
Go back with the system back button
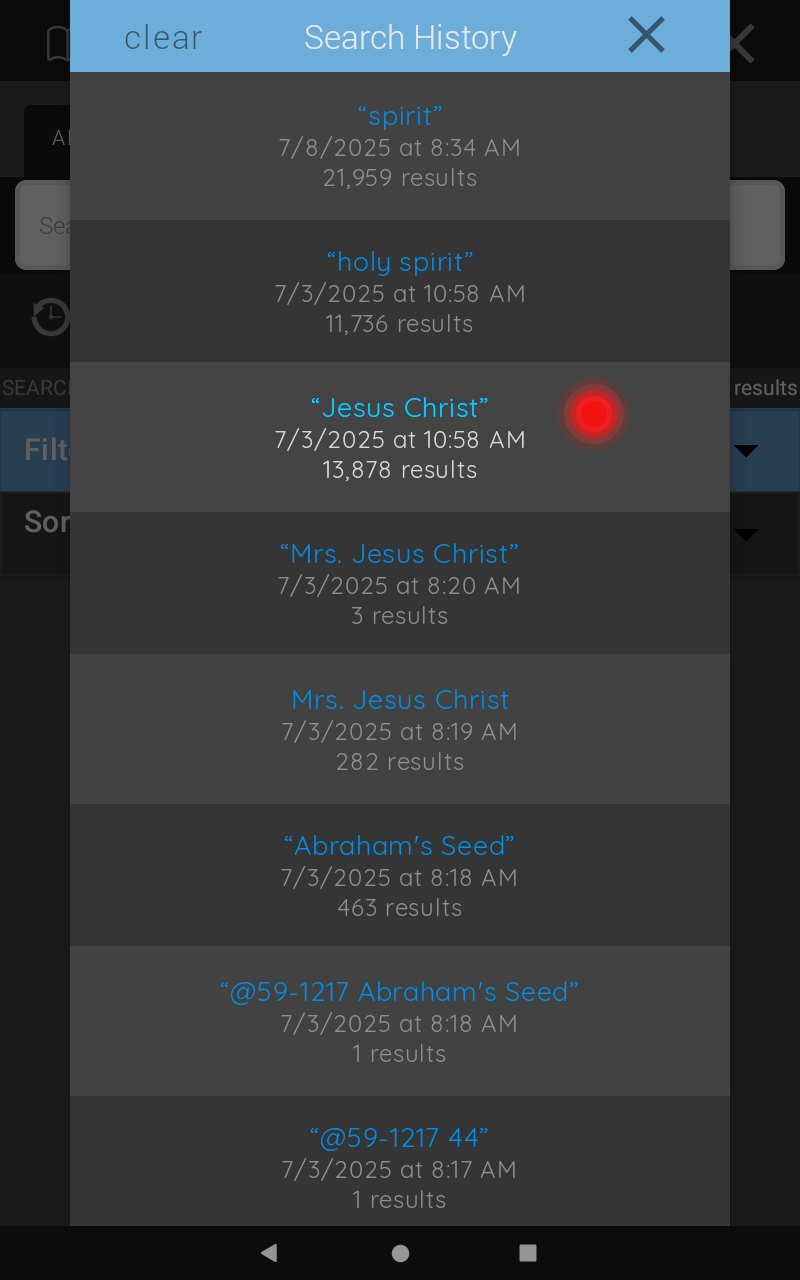268,1253
